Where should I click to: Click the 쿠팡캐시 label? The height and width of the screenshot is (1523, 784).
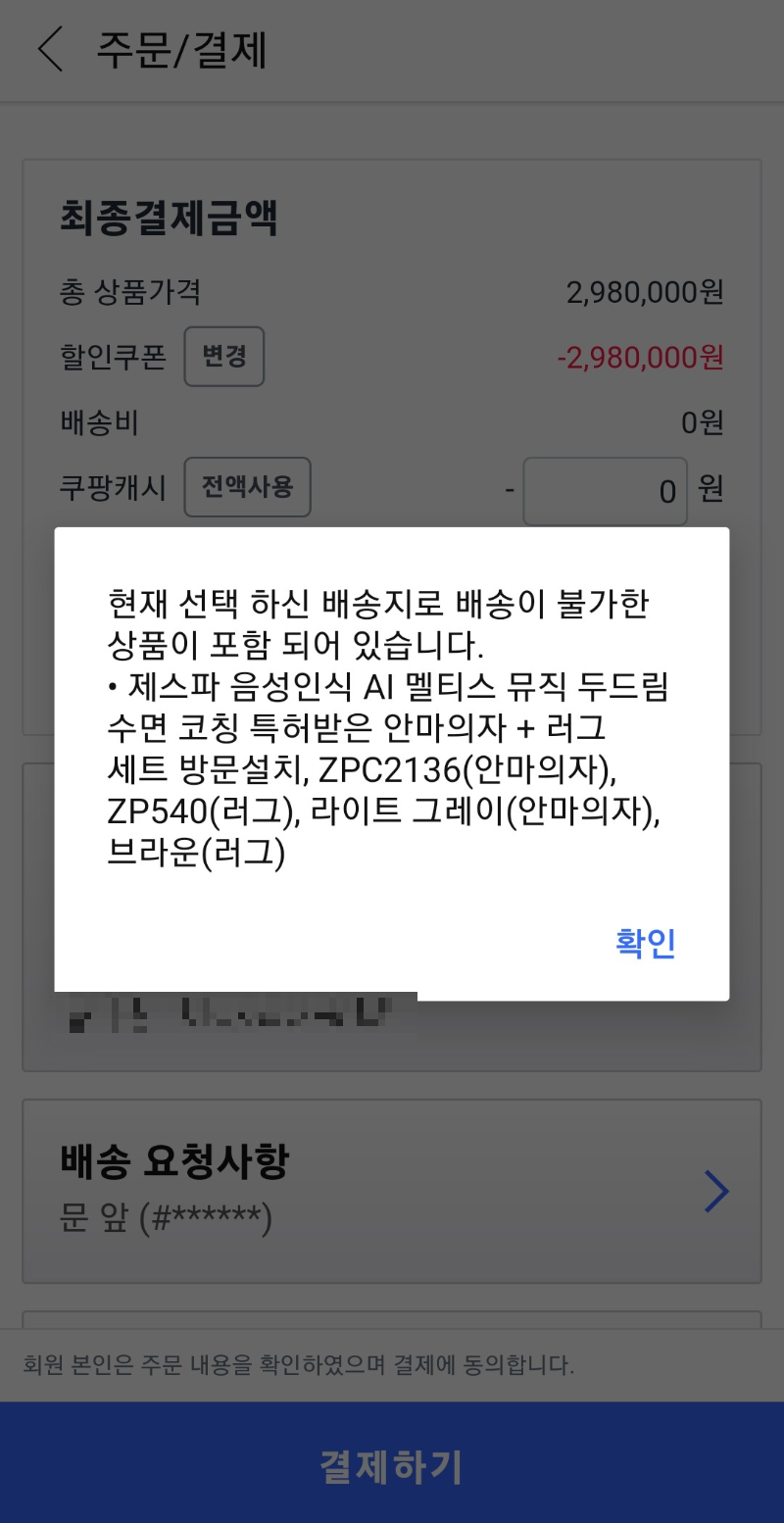click(x=109, y=487)
